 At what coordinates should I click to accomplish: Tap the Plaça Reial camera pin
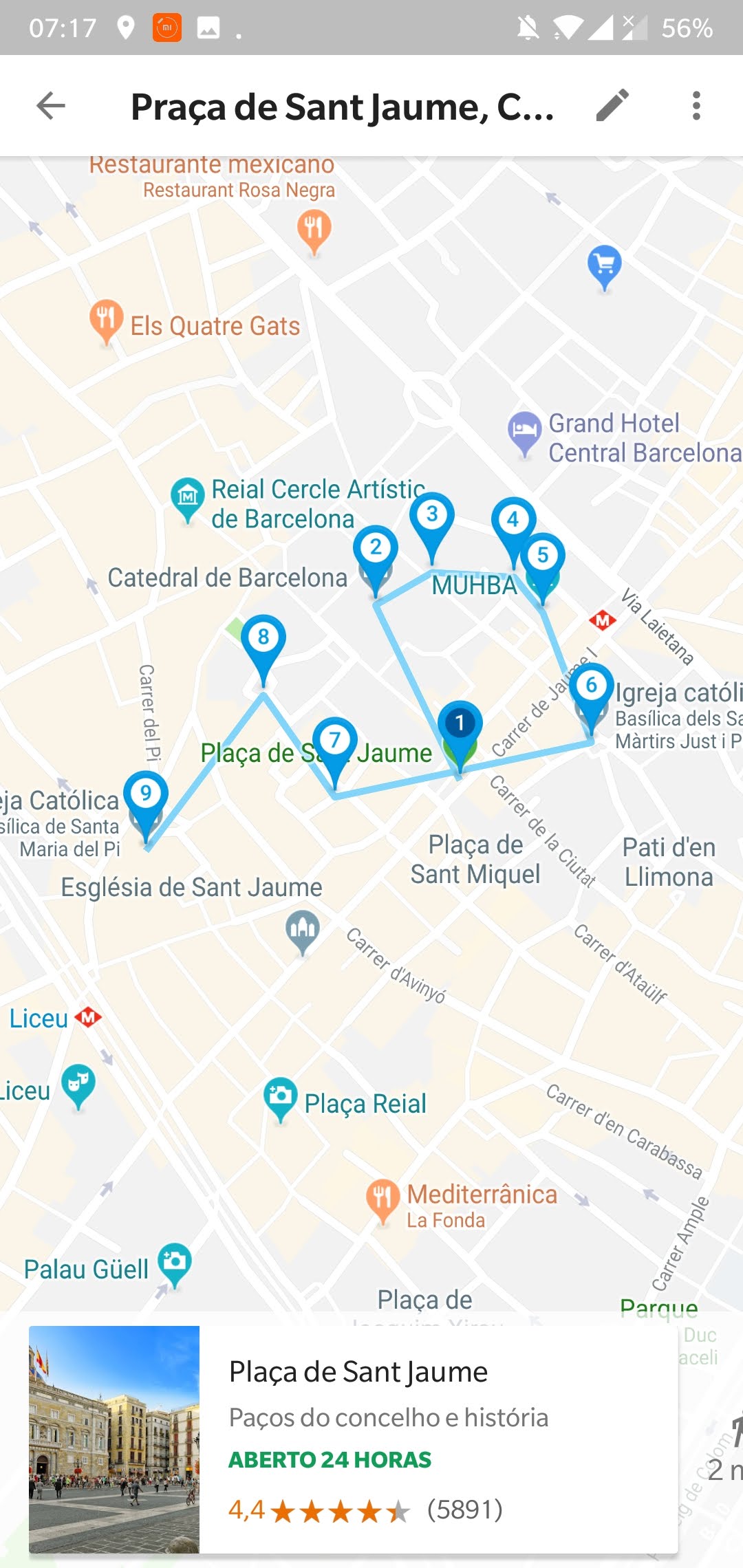coord(280,1099)
